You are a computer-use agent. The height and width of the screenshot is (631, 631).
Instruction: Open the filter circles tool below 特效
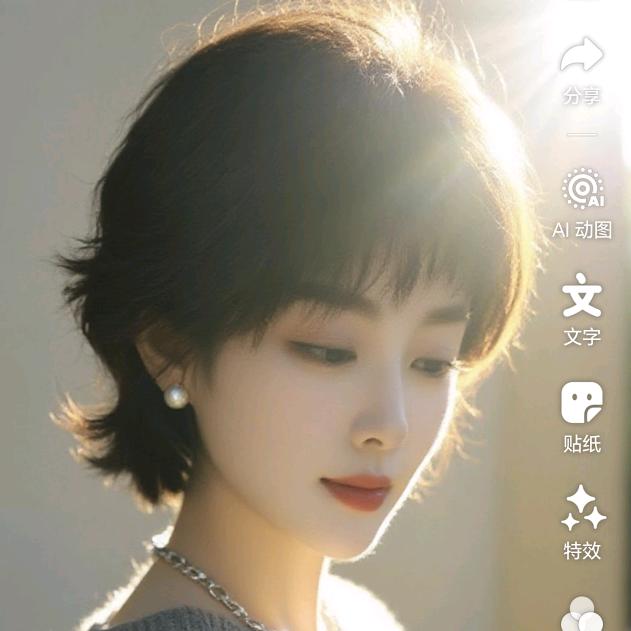(582, 614)
